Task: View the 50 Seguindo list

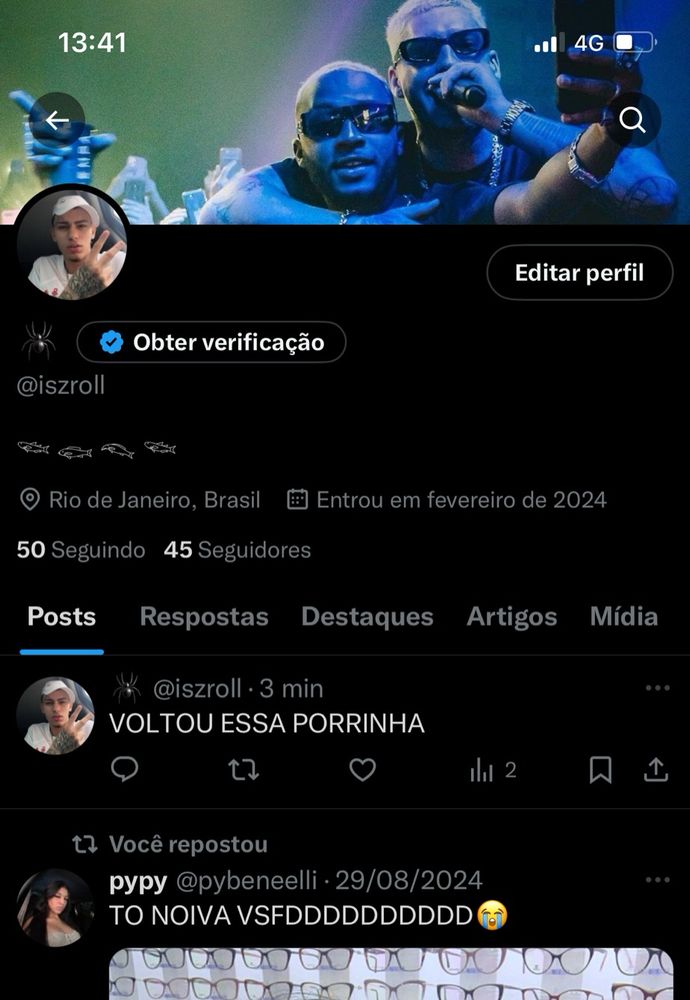Action: (x=81, y=550)
